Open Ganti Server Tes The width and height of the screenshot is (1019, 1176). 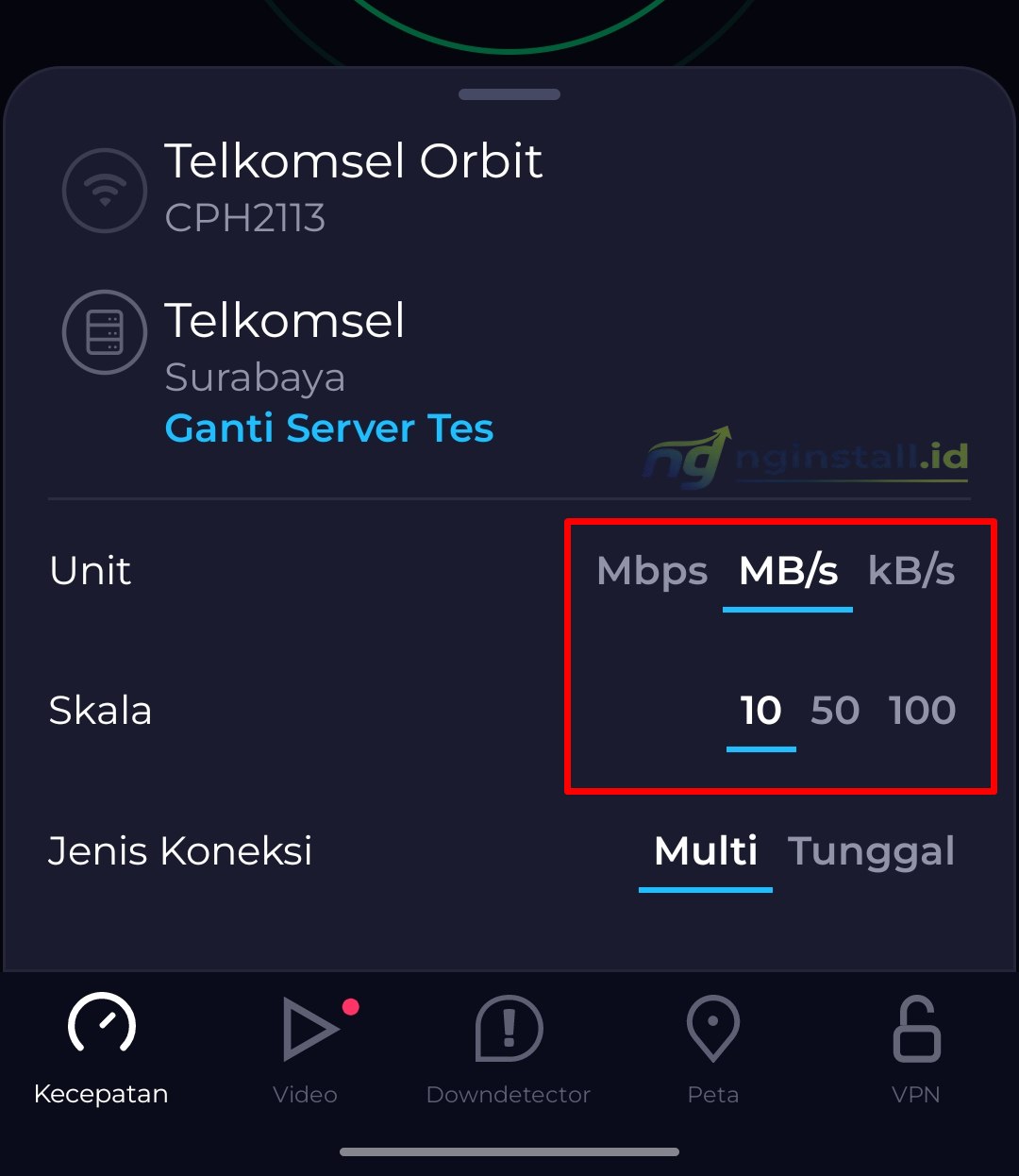(328, 428)
